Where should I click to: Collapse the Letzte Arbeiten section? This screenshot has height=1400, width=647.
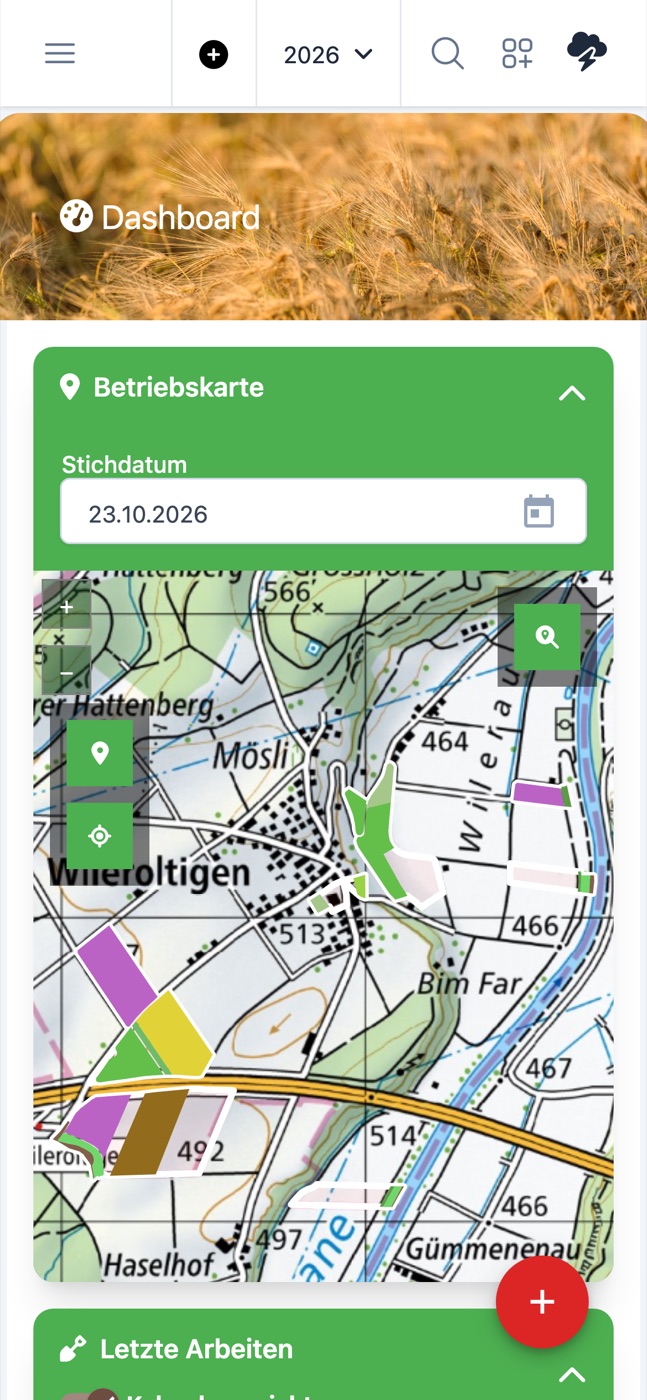click(x=572, y=1374)
